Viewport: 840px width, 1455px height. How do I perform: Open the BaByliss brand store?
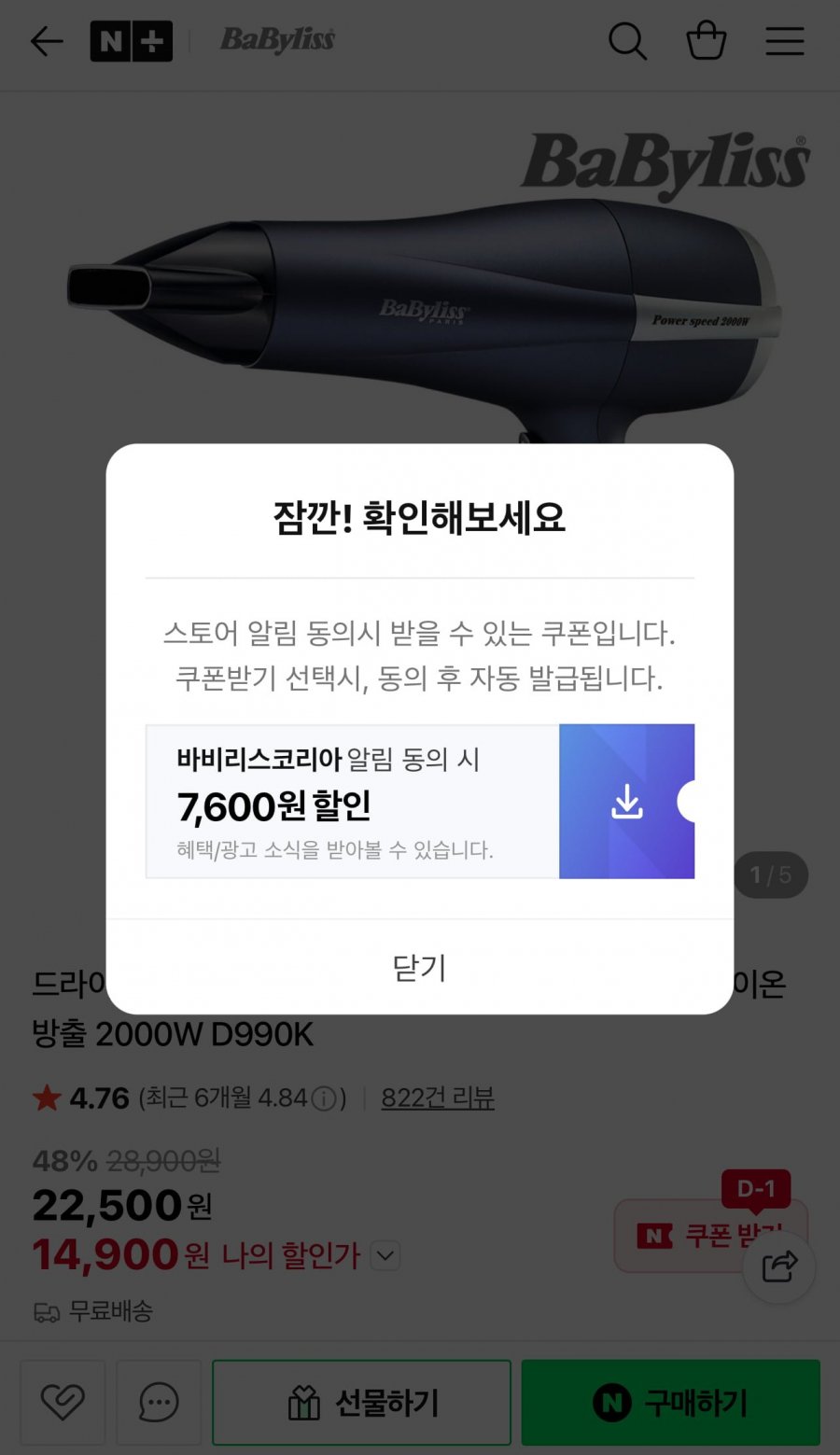coord(277,40)
